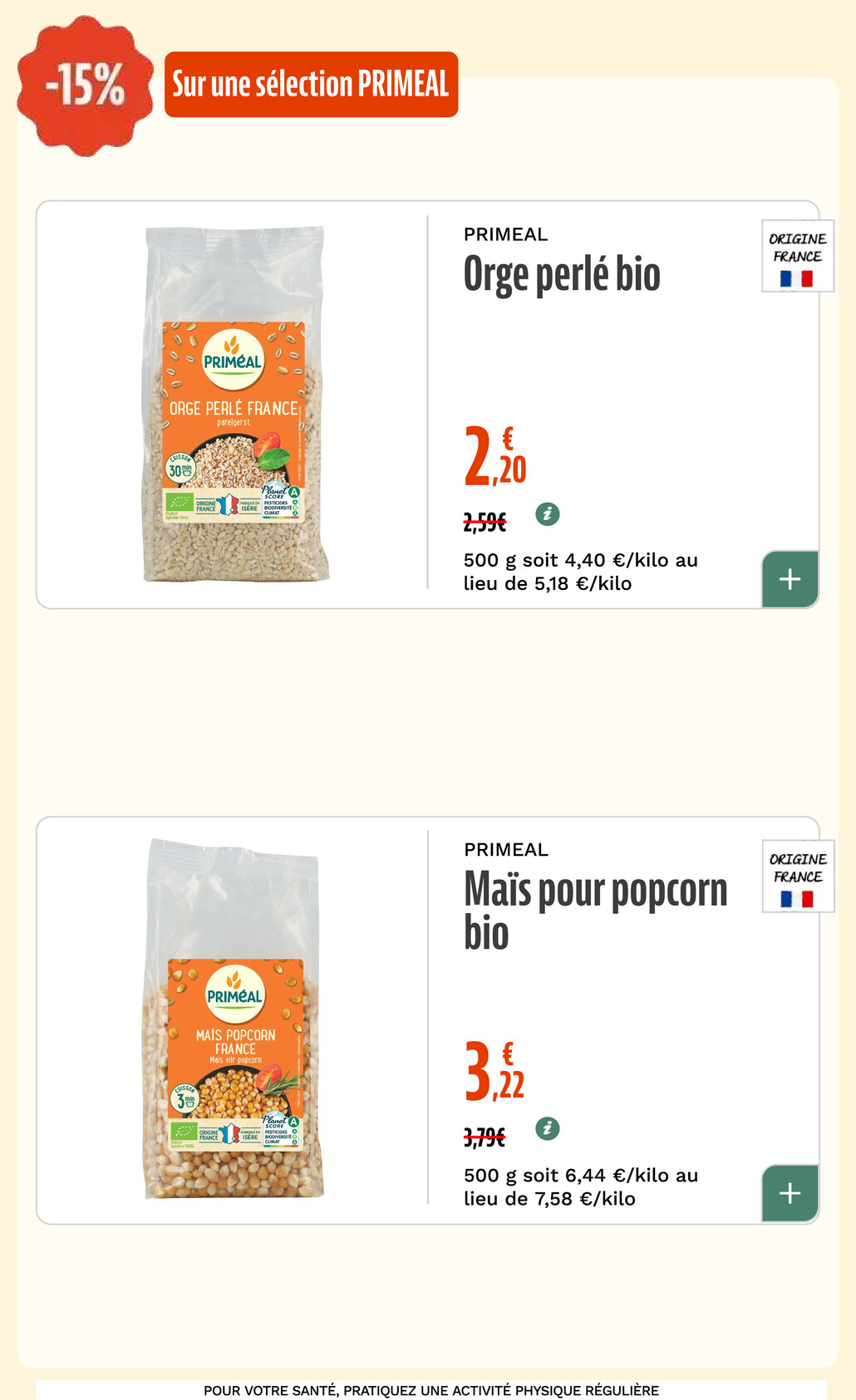This screenshot has height=1400, width=856.
Task: Open price info icon for Maïs pour popcorn
Action: click(547, 1128)
